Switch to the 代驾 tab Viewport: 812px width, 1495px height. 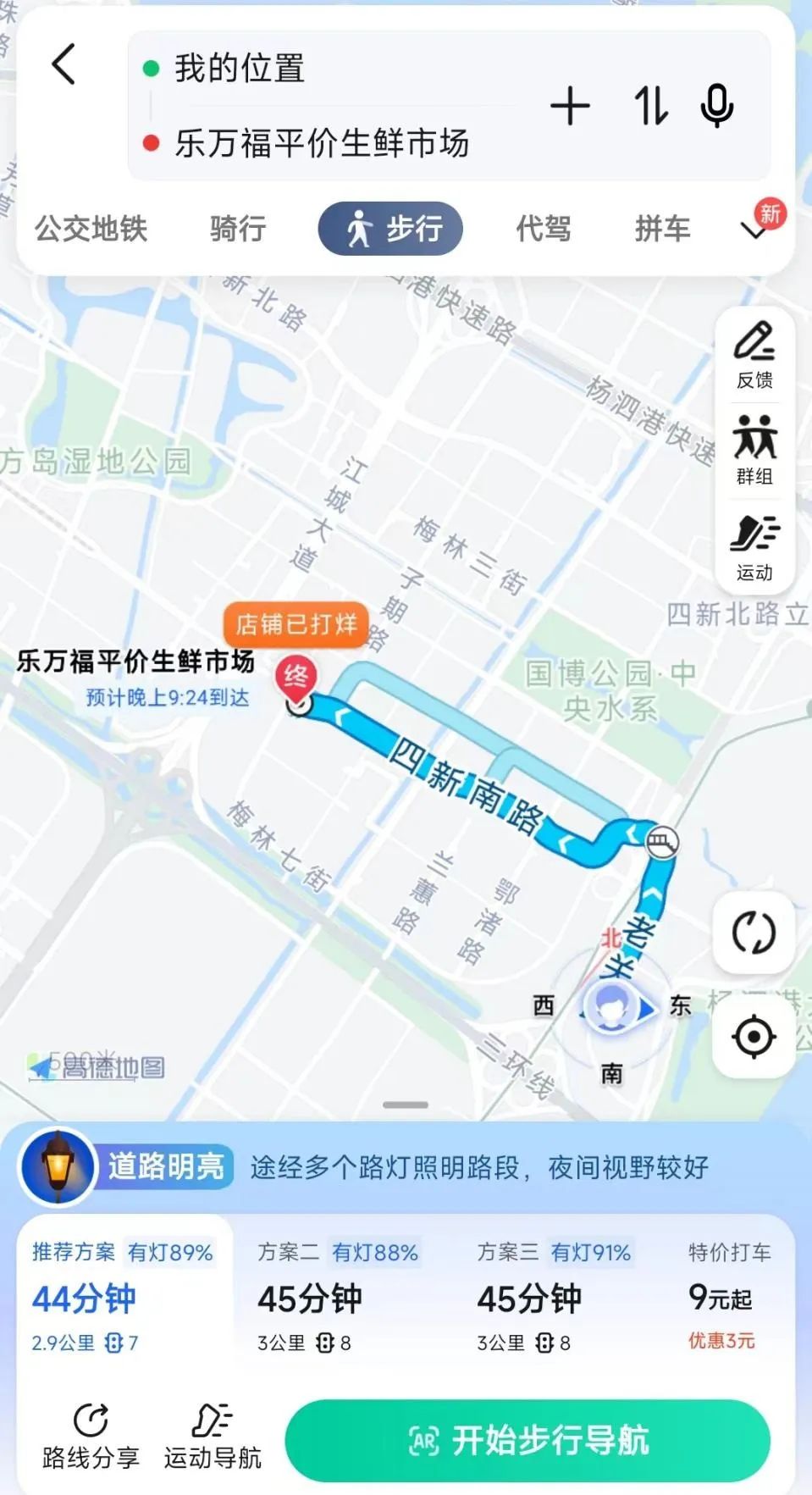pos(544,229)
